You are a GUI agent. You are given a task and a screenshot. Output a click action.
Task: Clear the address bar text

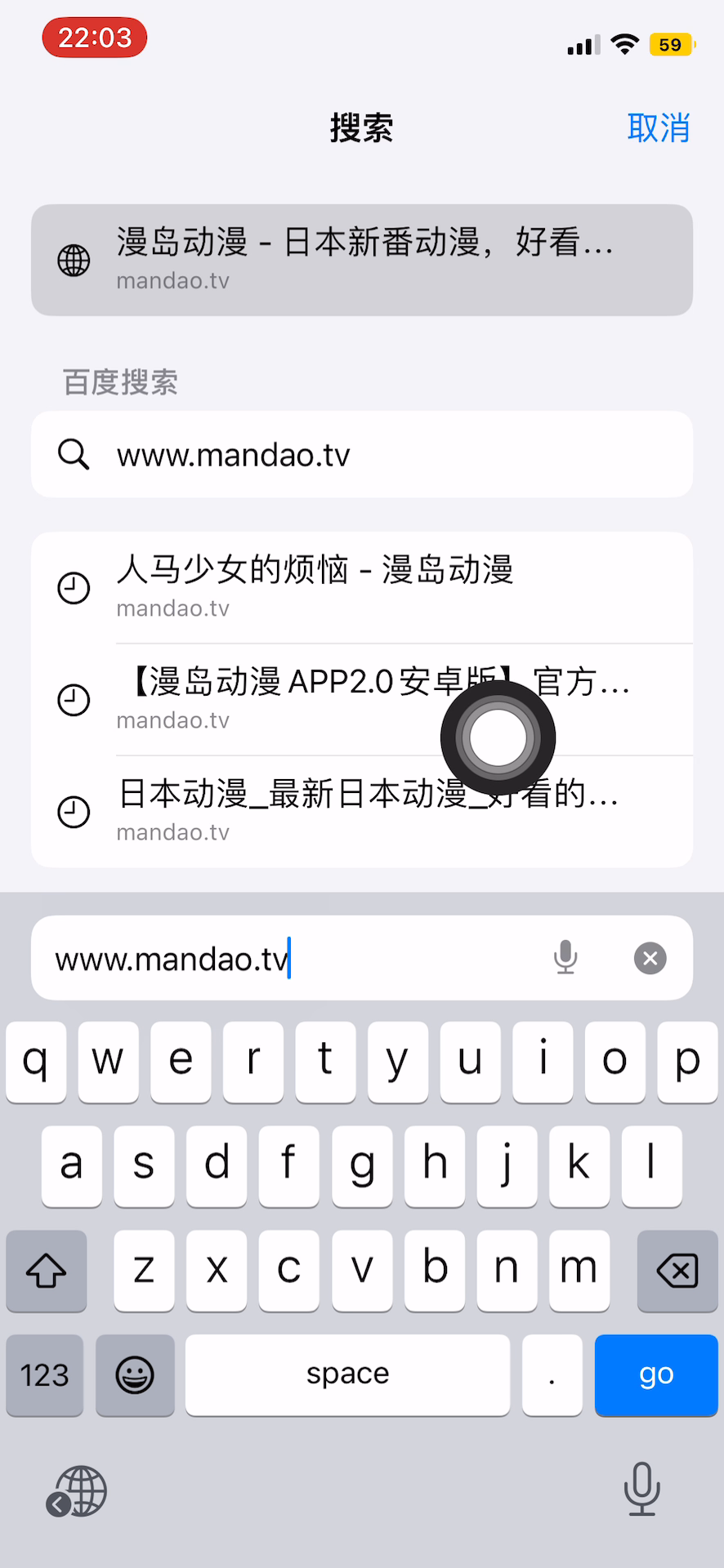[x=650, y=958]
